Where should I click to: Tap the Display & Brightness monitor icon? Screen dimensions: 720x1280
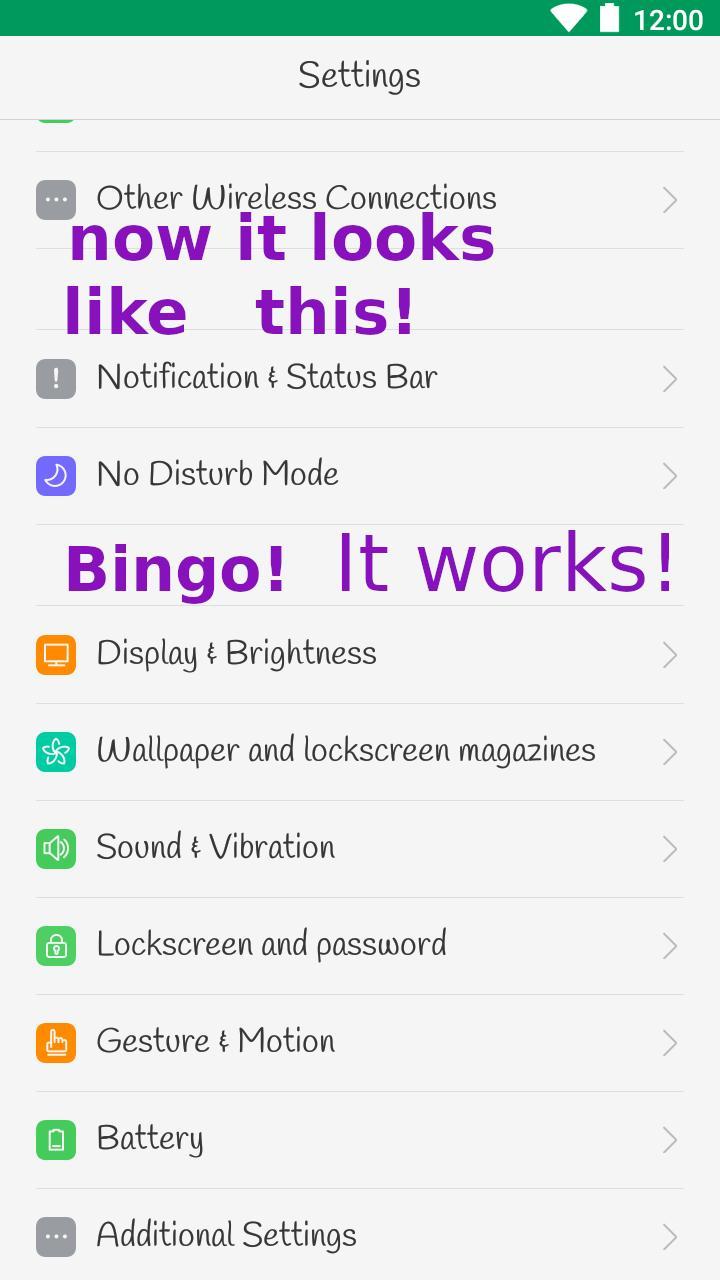pos(56,655)
